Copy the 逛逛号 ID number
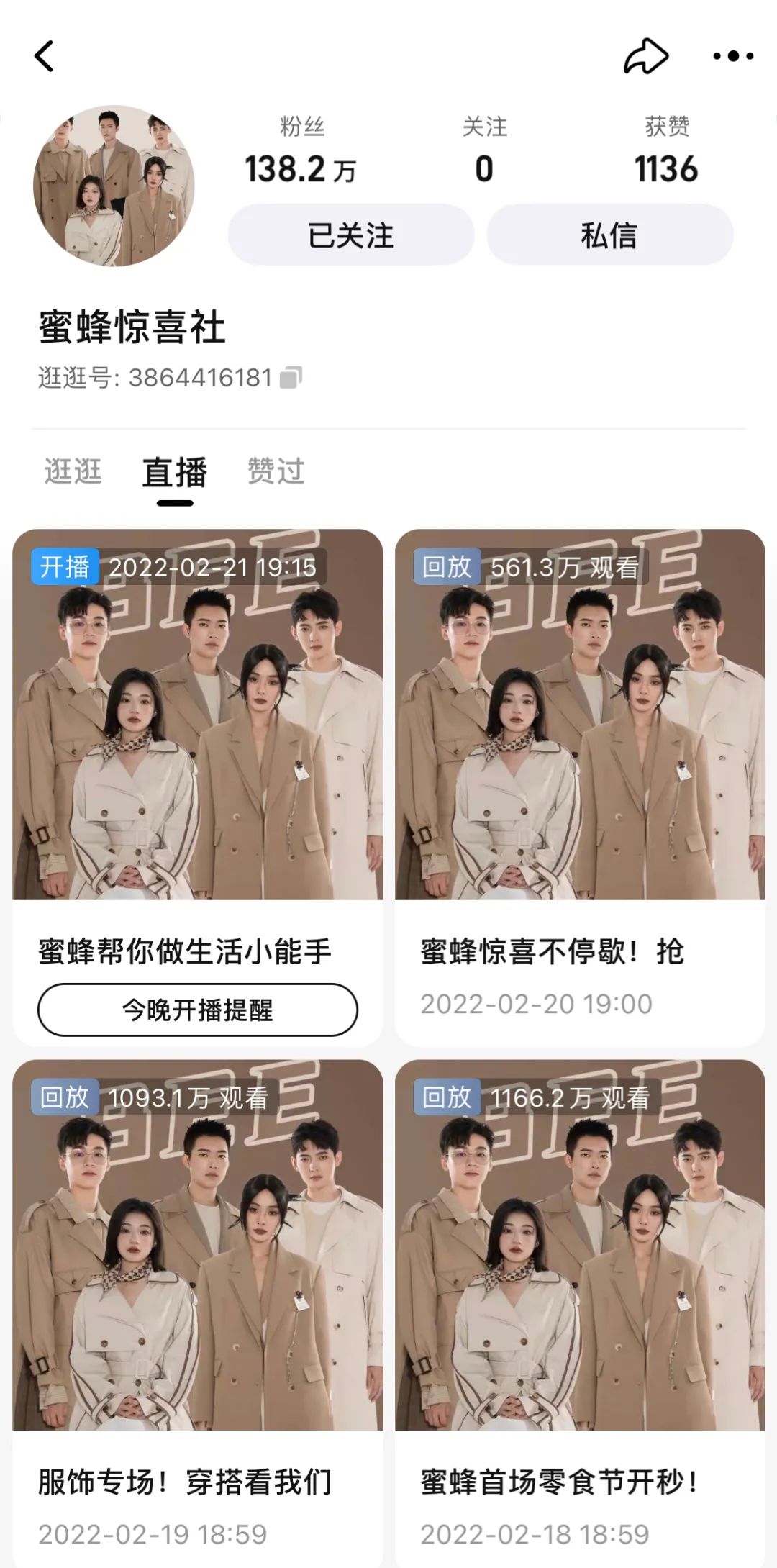The image size is (777, 1568). point(291,378)
